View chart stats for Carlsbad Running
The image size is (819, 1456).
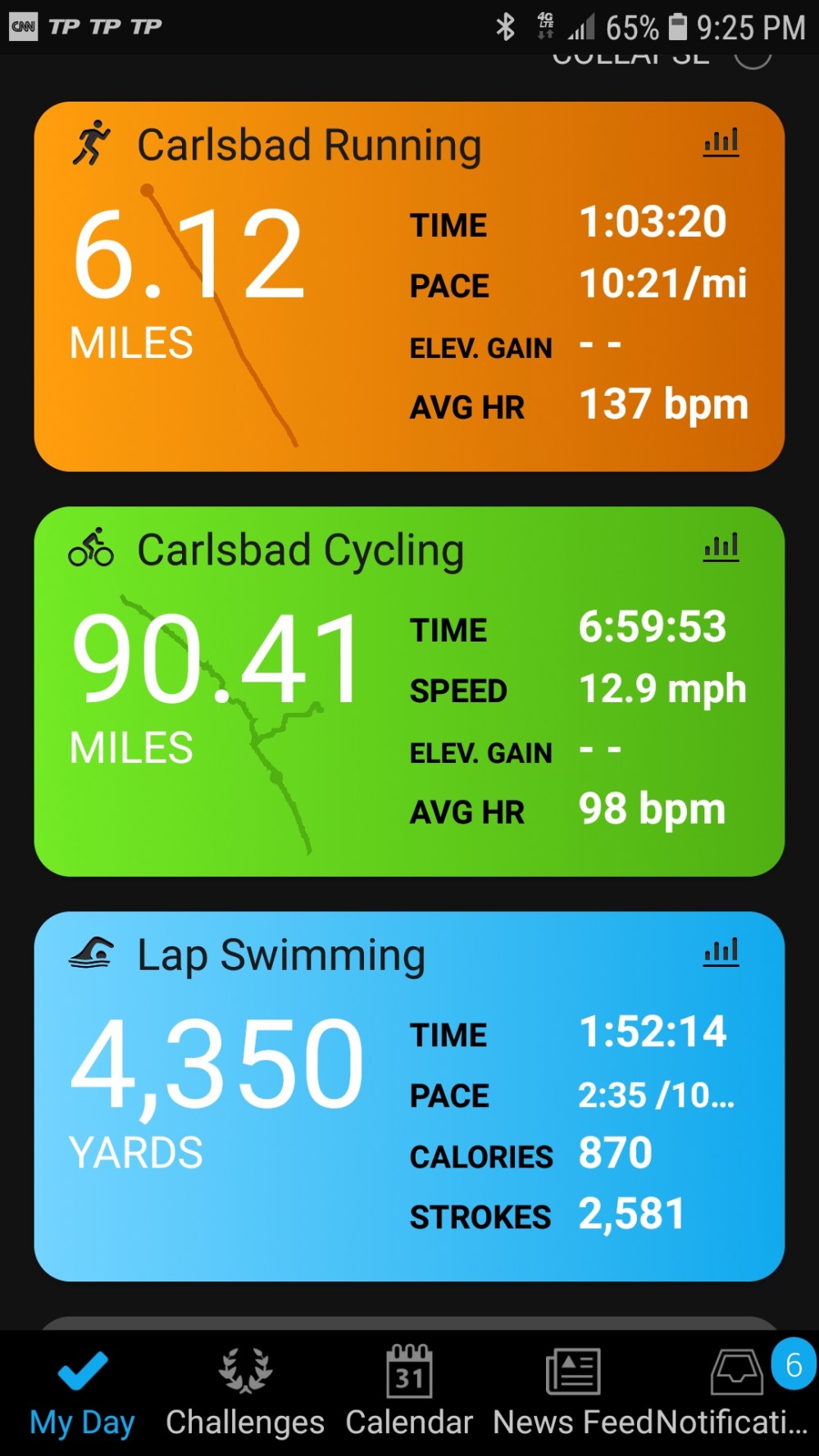pyautogui.click(x=721, y=143)
